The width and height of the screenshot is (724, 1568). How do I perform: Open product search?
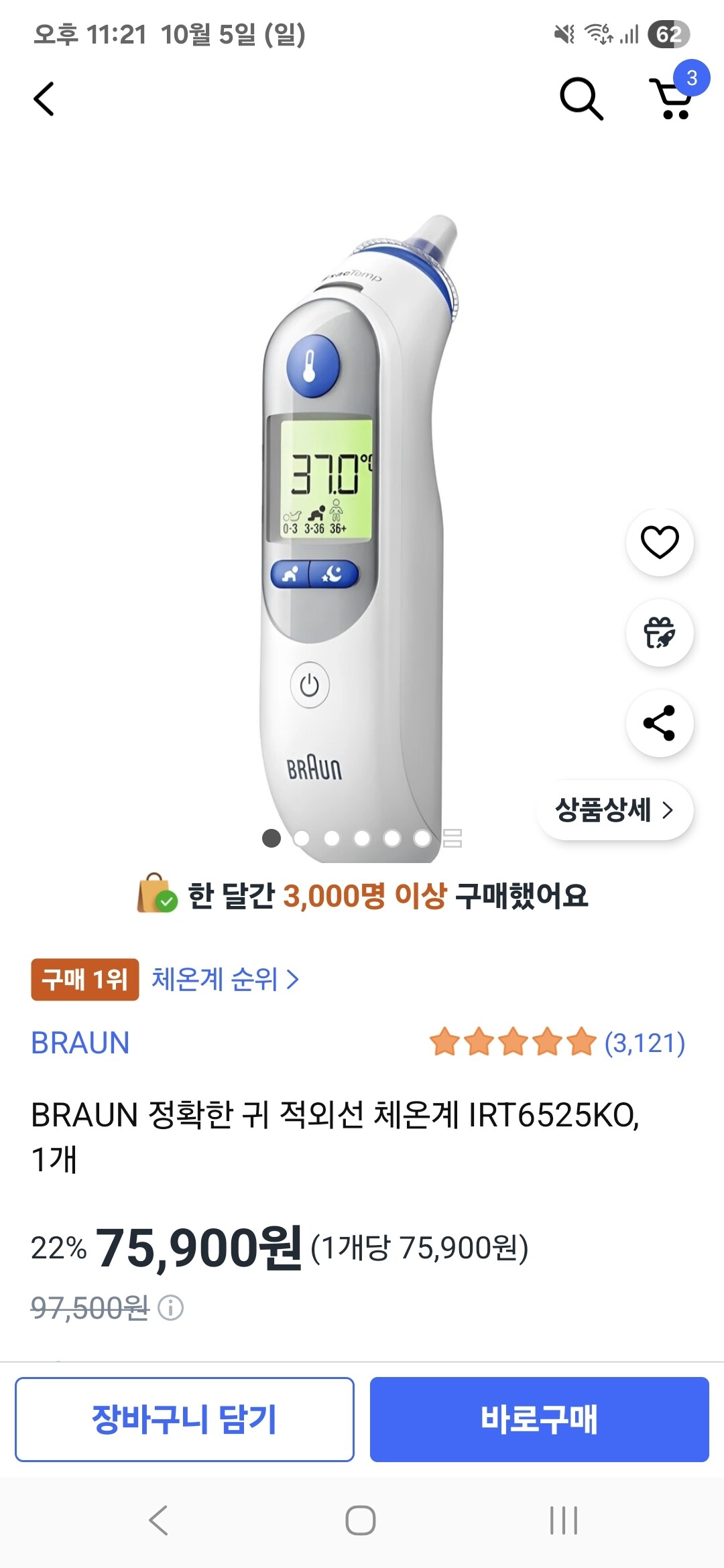click(x=581, y=99)
